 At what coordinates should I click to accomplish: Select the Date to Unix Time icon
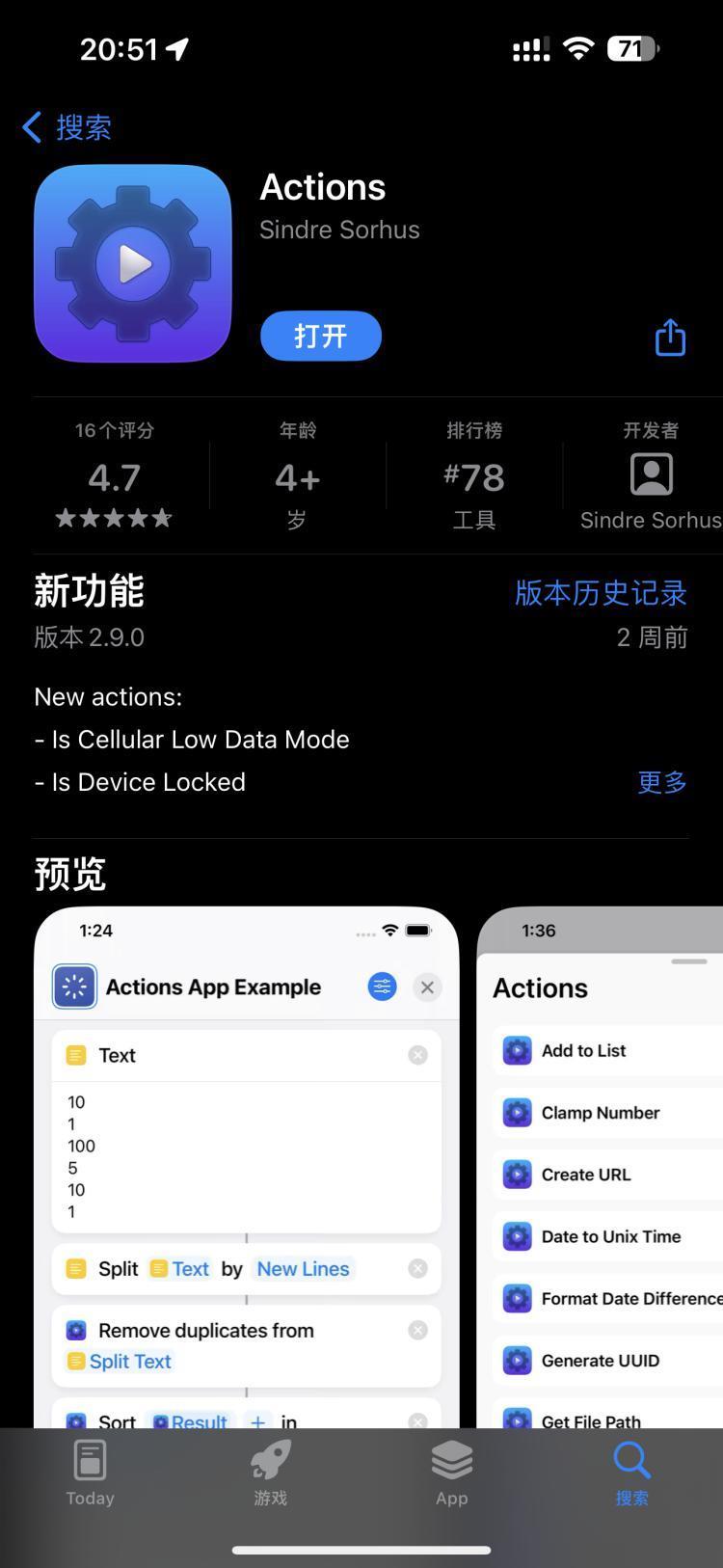click(517, 1236)
